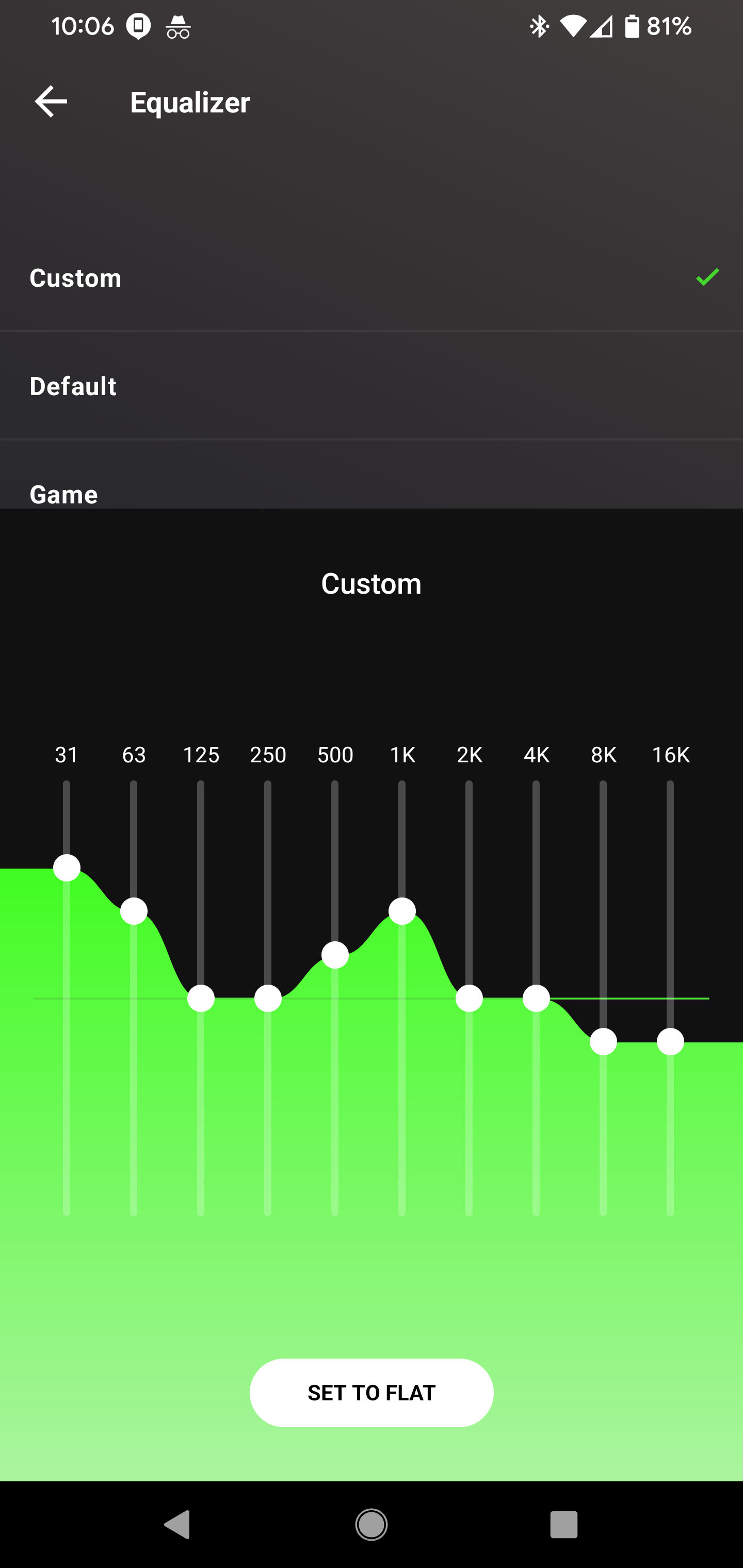Screen dimensions: 743x1568
Task: Tap the 4K band slider handle
Action: click(x=536, y=998)
